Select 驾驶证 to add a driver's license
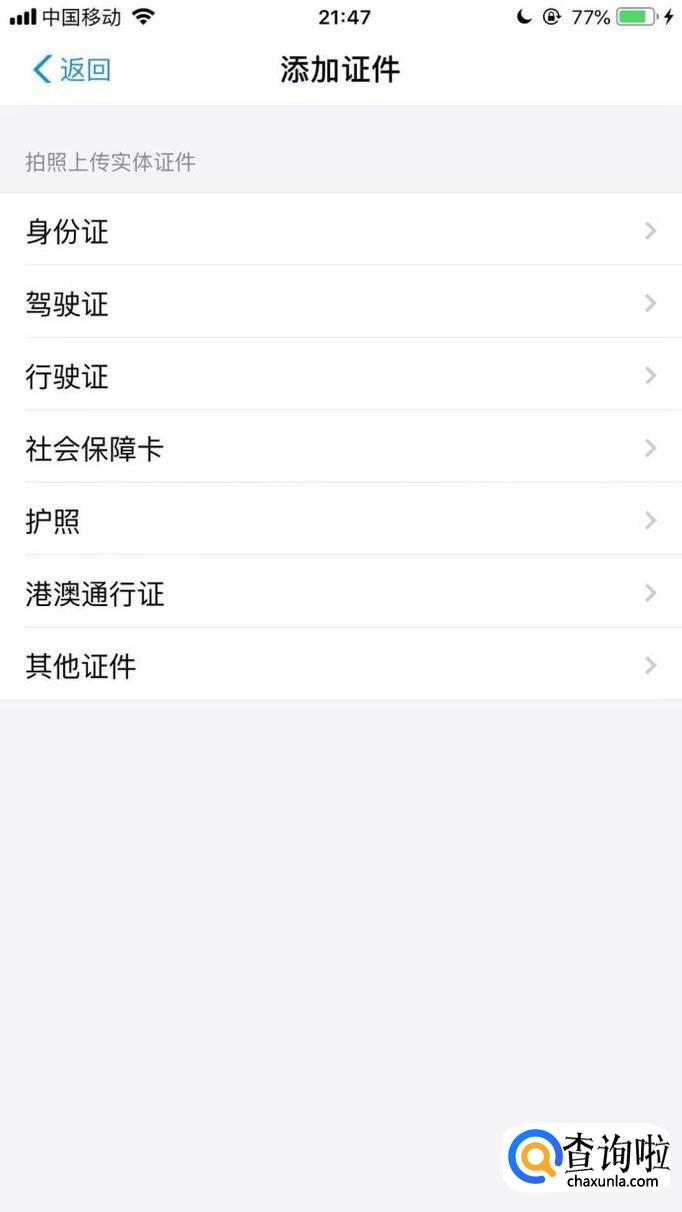682x1212 pixels. pos(340,304)
